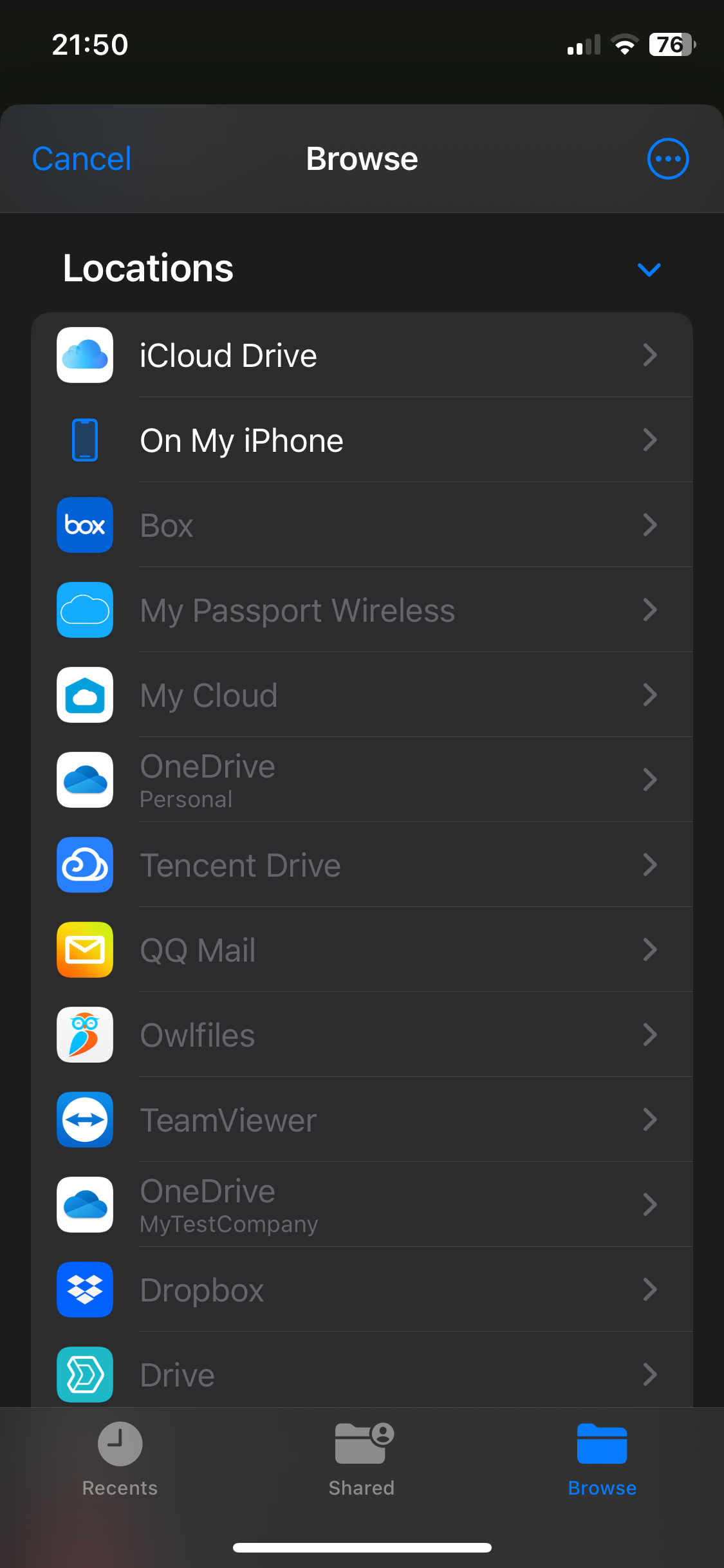Tap the On My iPhone icon

pyautogui.click(x=84, y=440)
